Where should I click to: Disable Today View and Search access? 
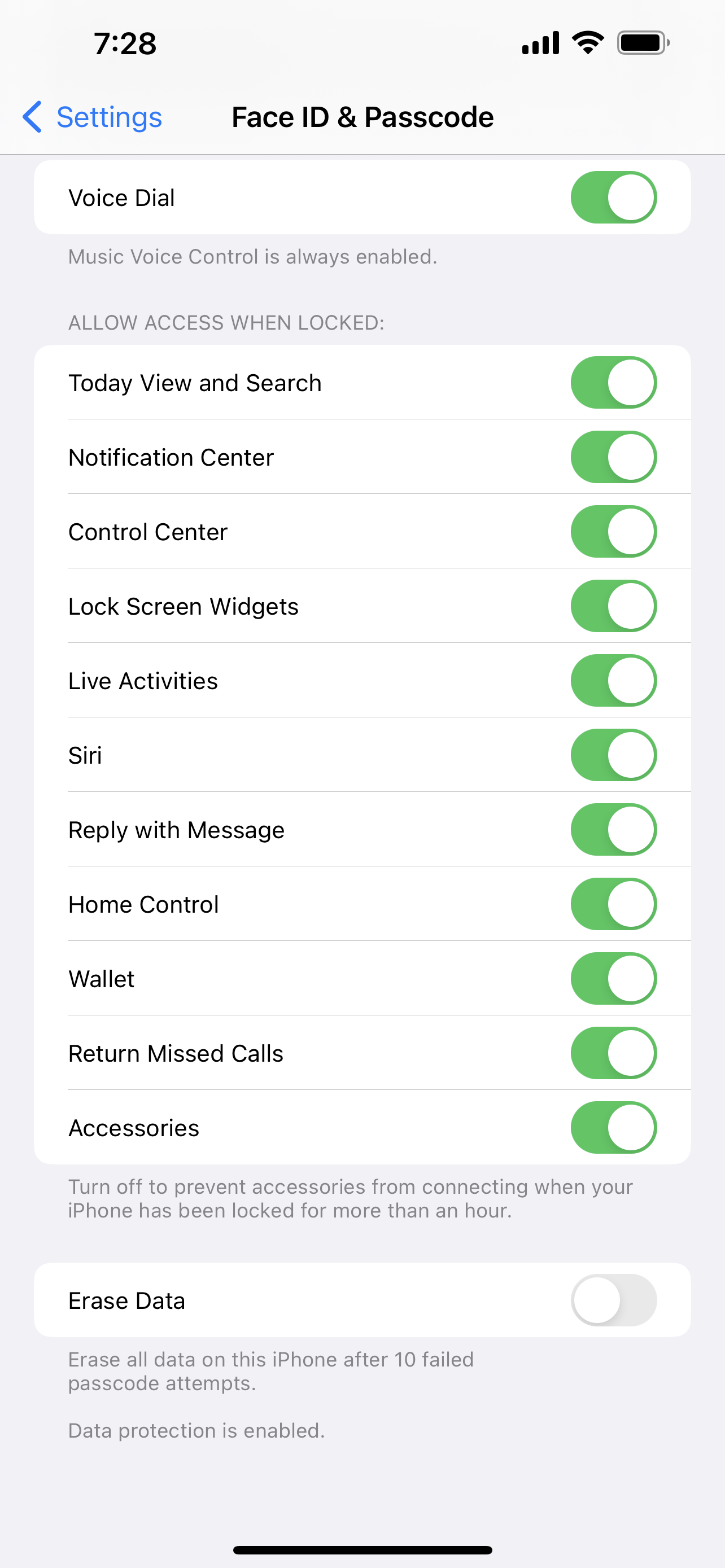pyautogui.click(x=613, y=382)
